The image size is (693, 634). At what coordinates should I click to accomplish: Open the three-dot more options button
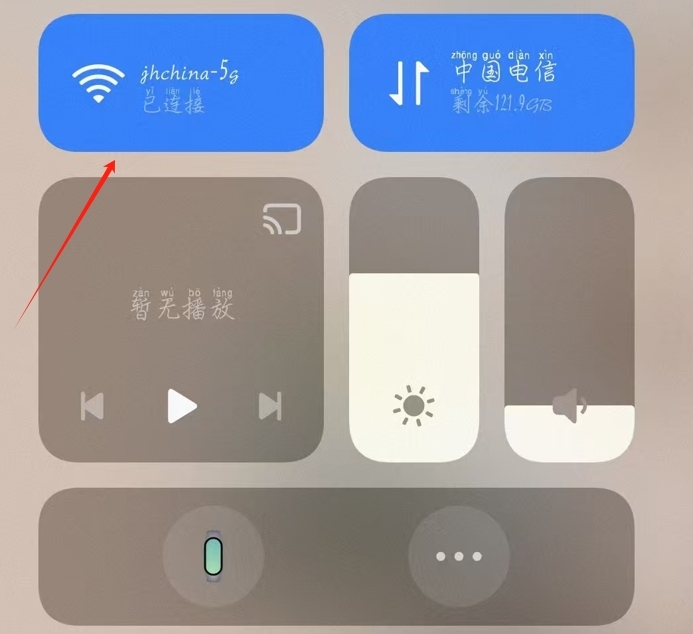(459, 557)
